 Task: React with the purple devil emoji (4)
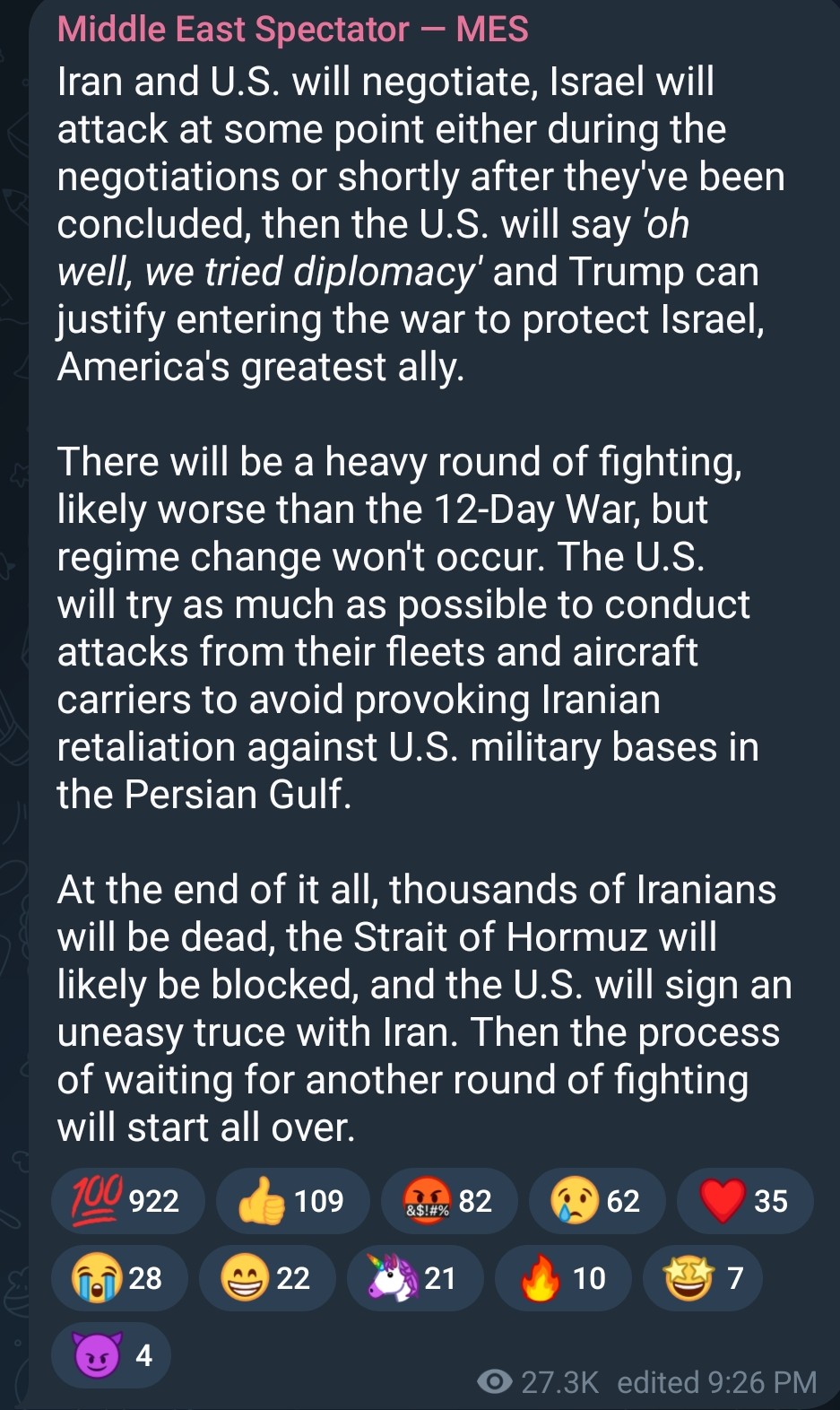(110, 1354)
